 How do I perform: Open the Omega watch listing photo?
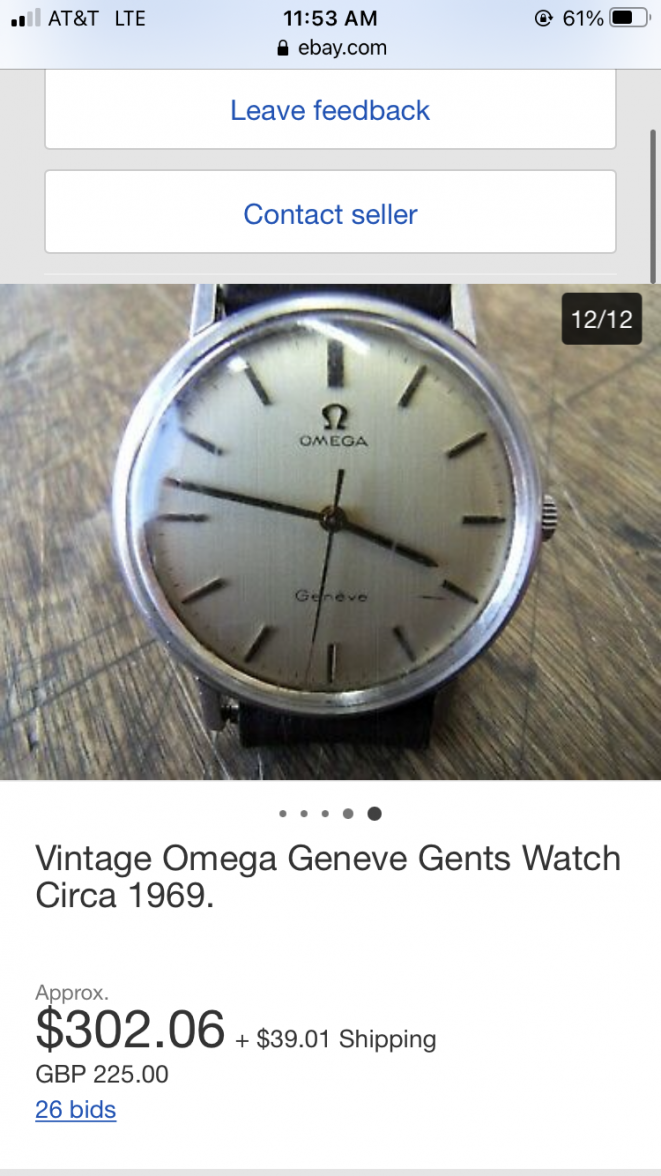330,530
